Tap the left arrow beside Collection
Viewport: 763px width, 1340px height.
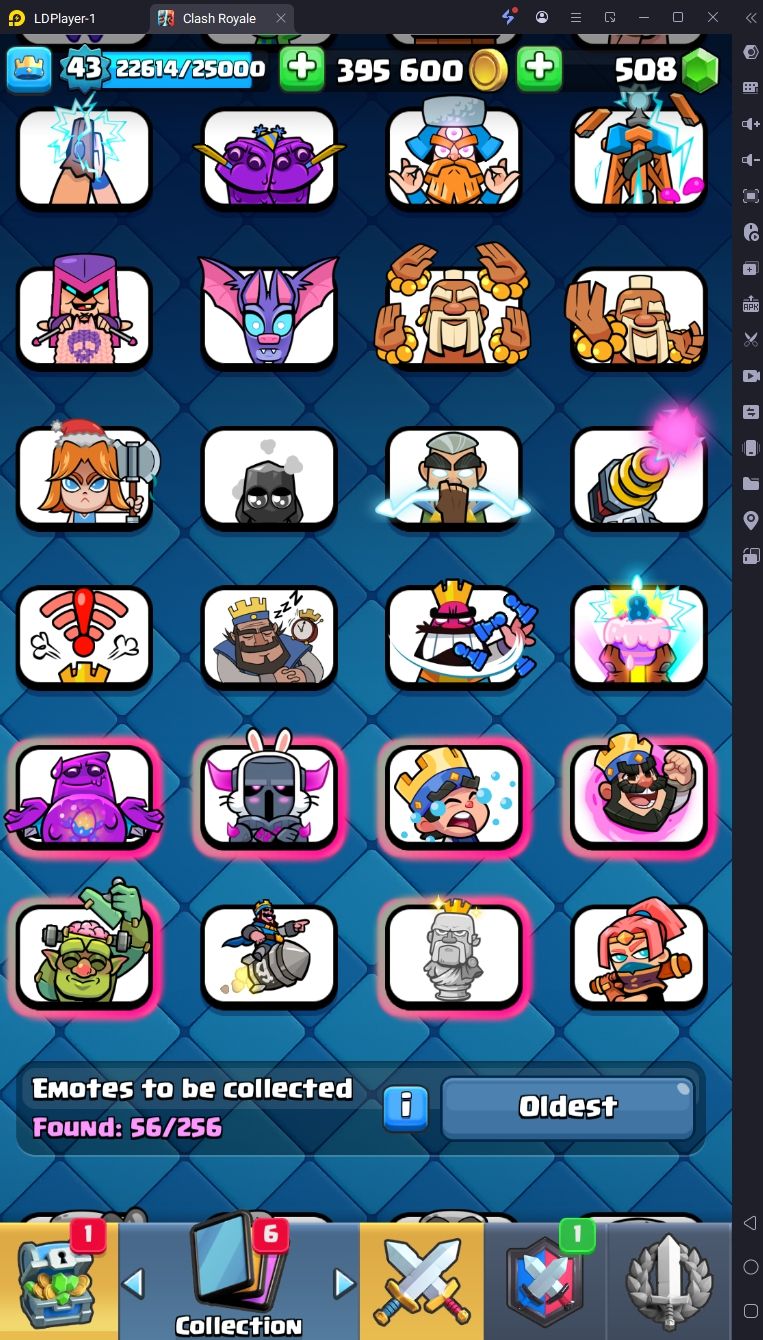133,1283
